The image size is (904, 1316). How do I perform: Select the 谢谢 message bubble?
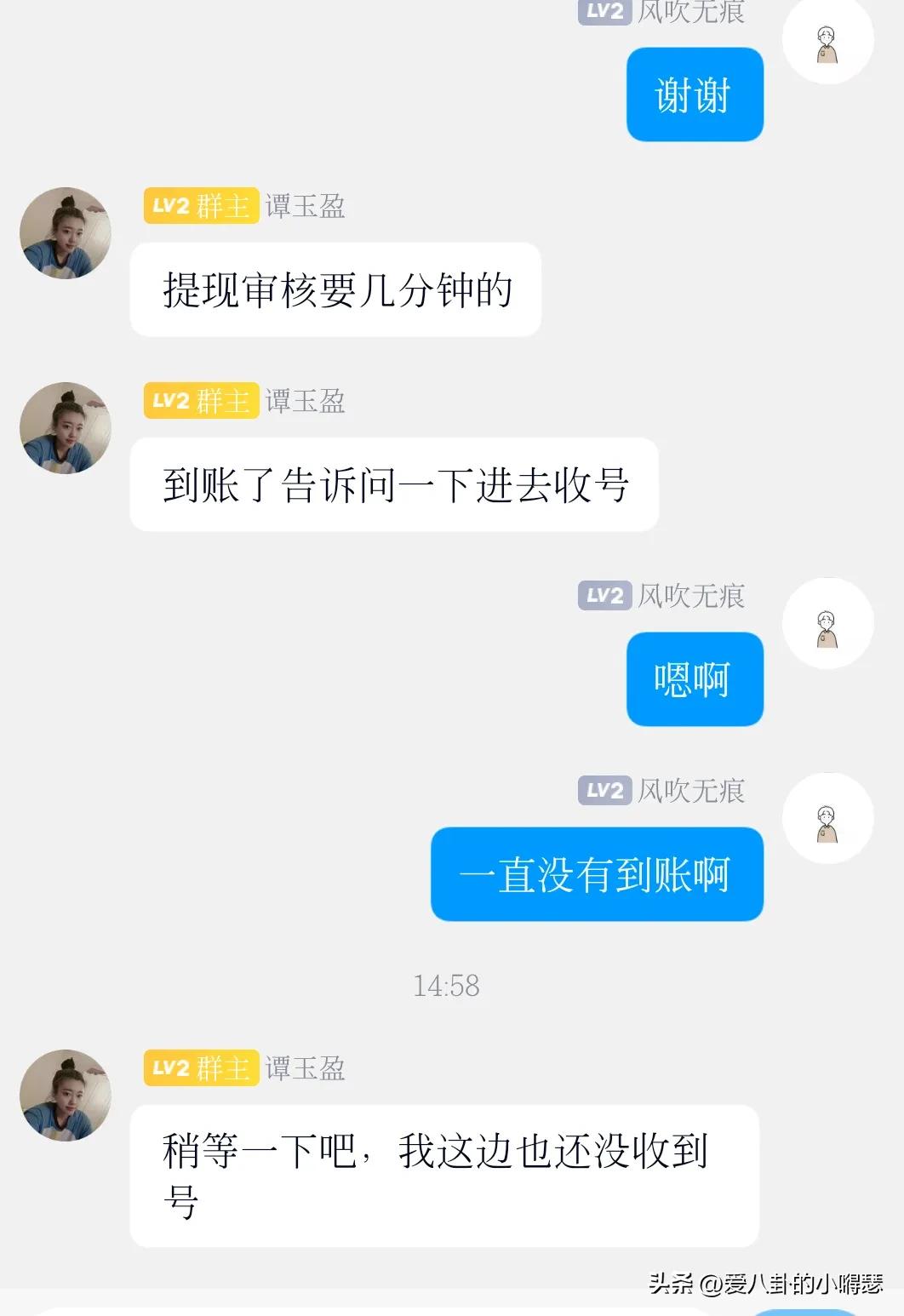(695, 94)
